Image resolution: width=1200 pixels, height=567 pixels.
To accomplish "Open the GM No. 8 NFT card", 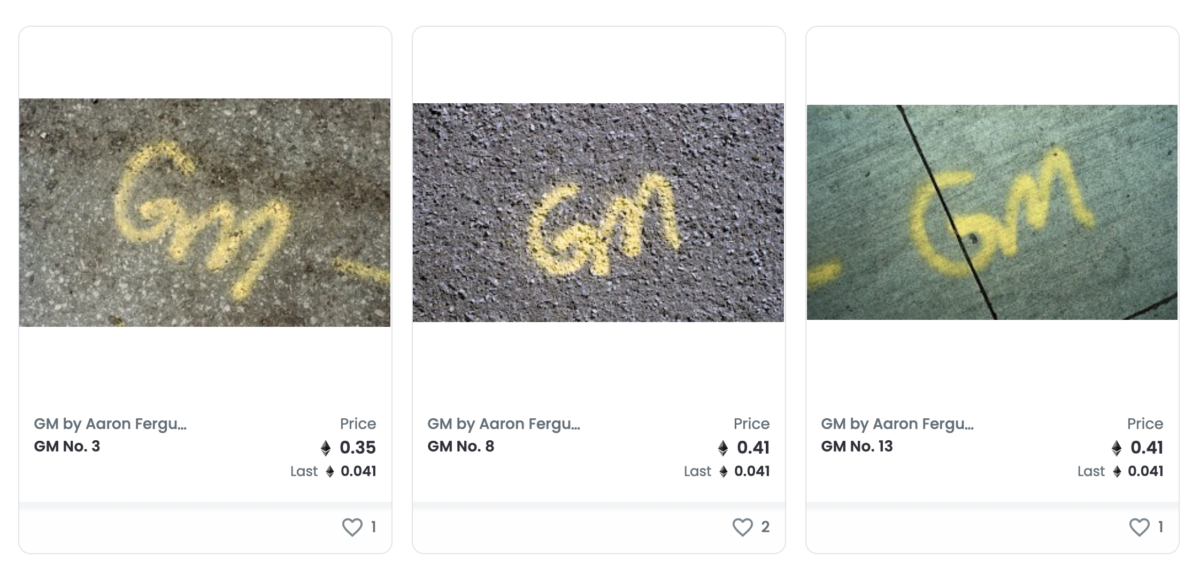I will [x=598, y=212].
